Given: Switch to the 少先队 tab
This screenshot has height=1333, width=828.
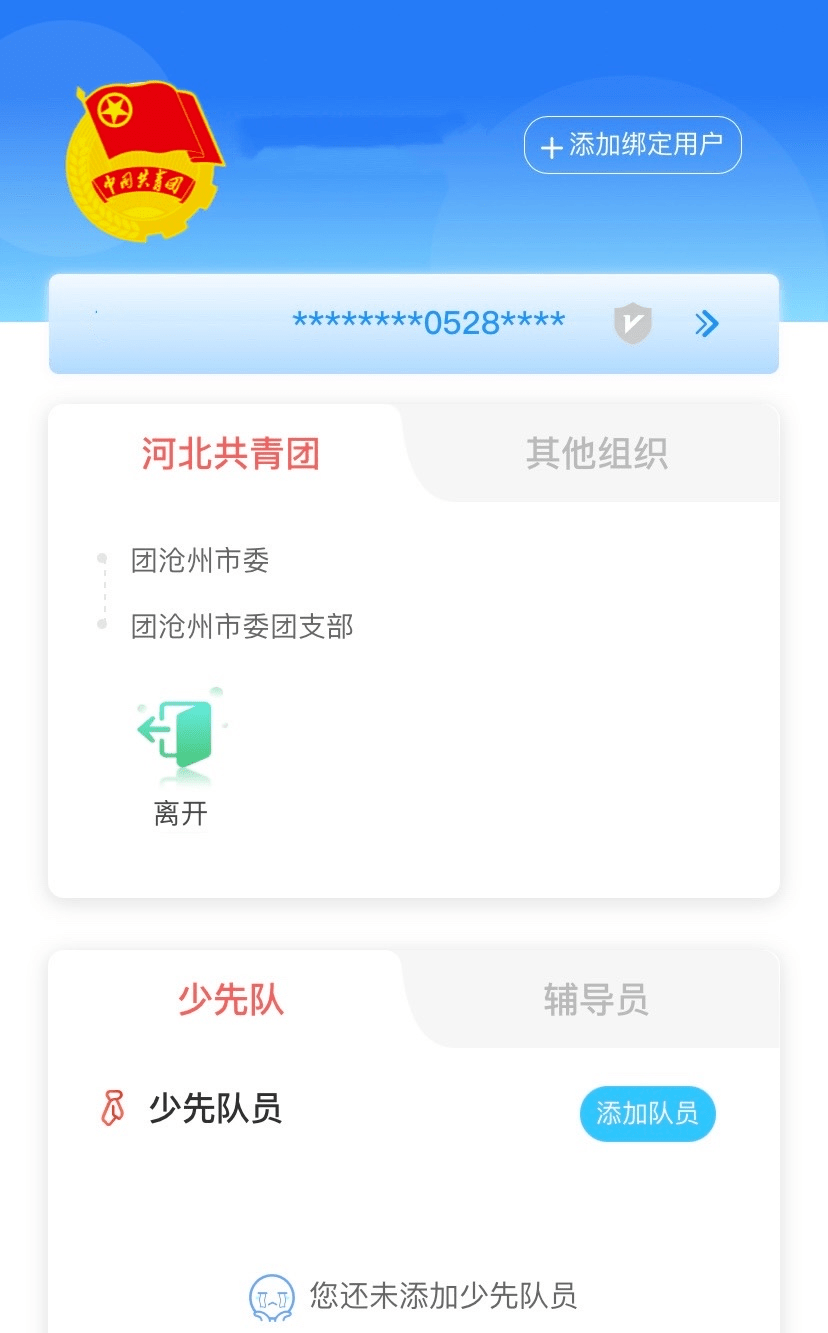Looking at the screenshot, I should [229, 1001].
